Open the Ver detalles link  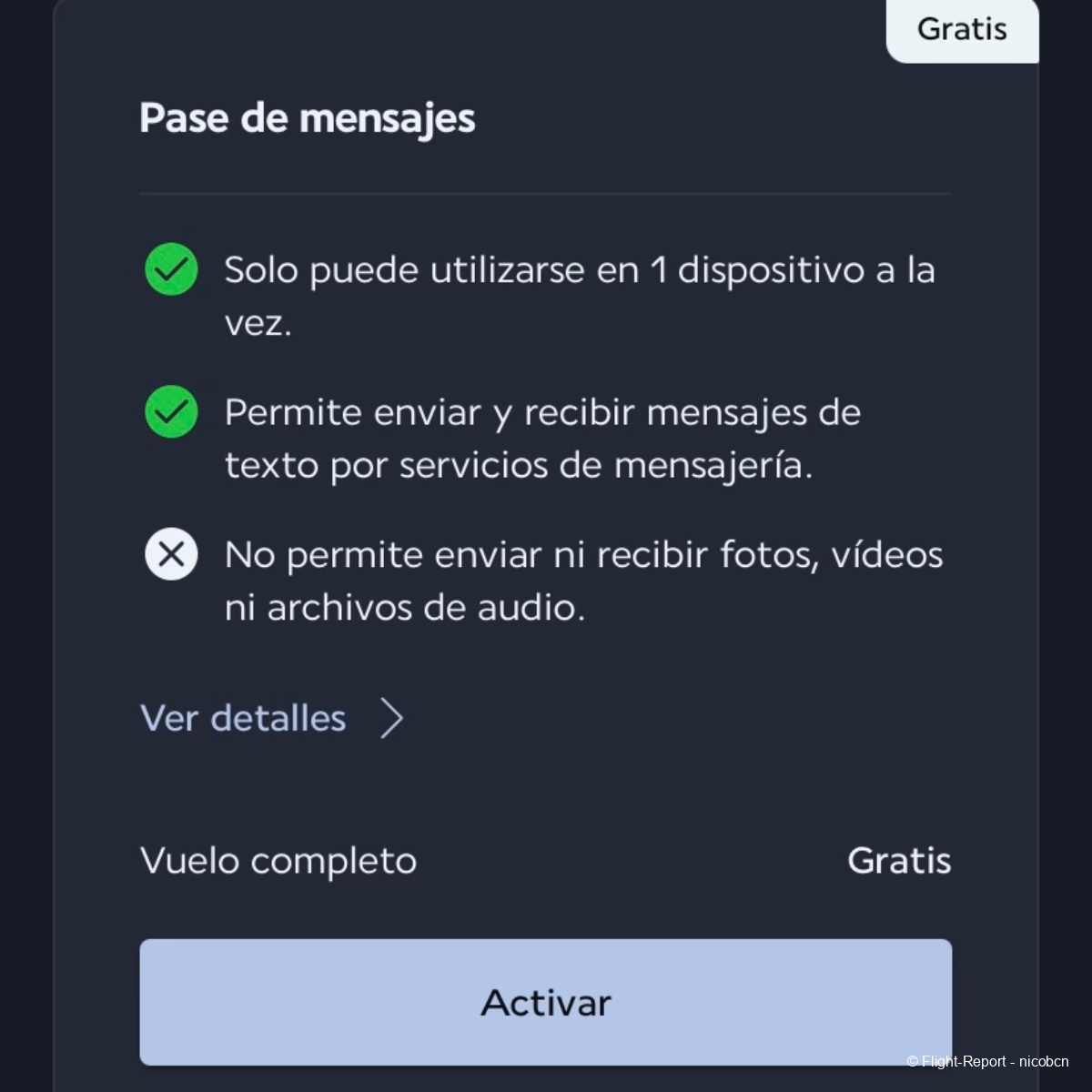[x=271, y=718]
